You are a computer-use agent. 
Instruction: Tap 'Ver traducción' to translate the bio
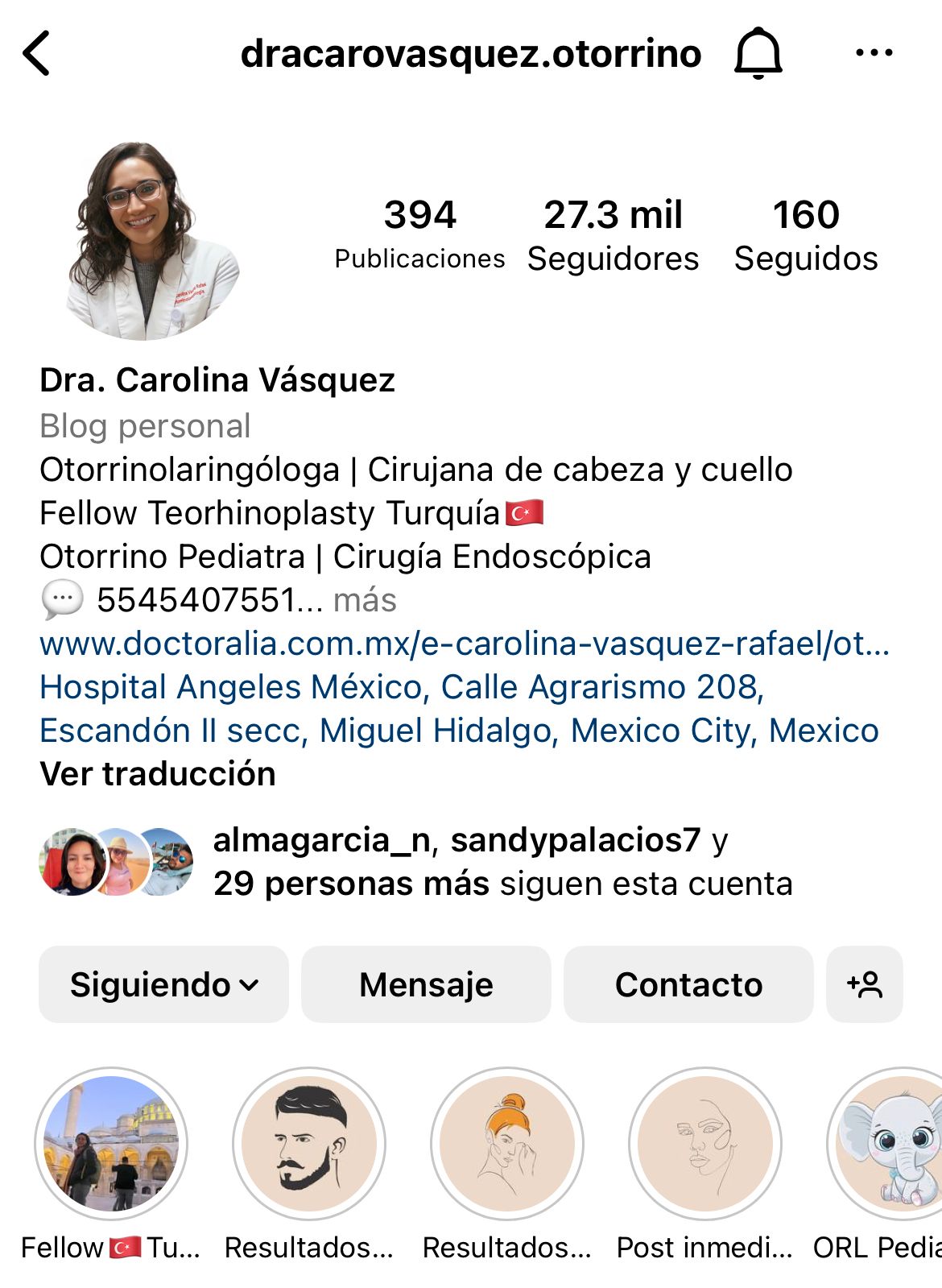coord(158,774)
